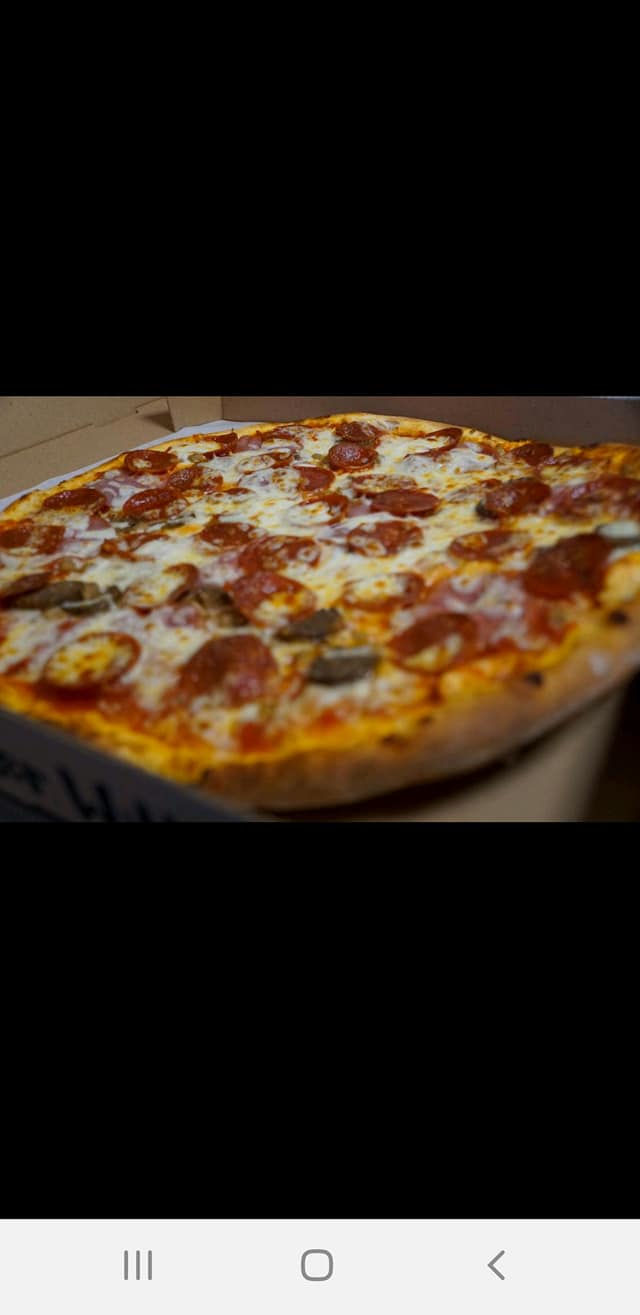Tap the pizza photo to show controls
Image resolution: width=640 pixels, height=1315 pixels.
(x=320, y=608)
